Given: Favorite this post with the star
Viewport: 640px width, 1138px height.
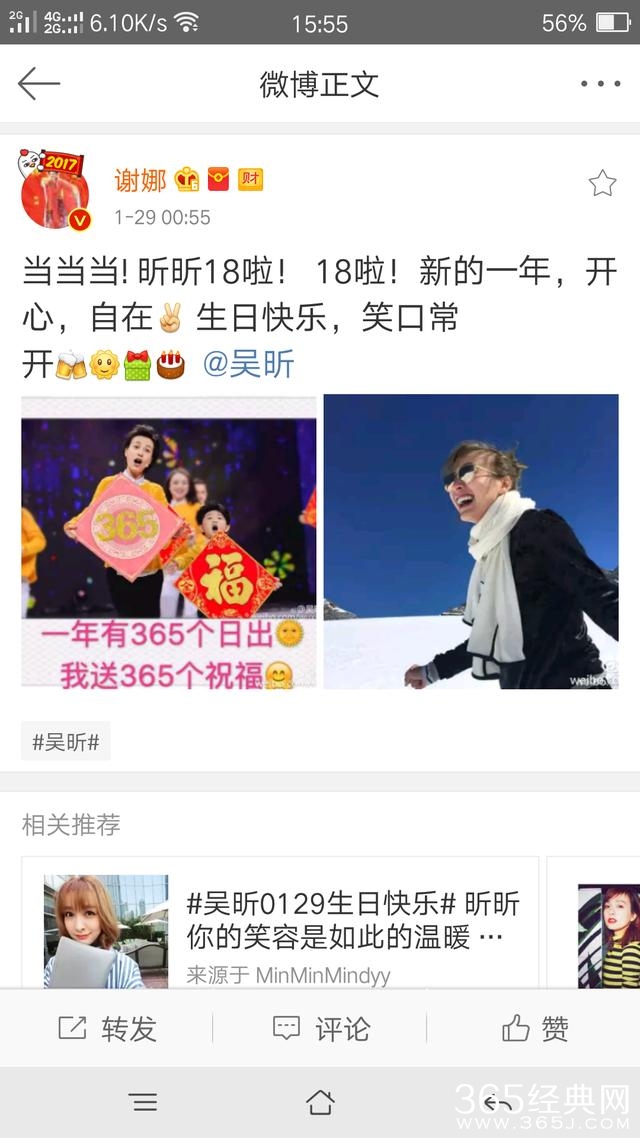Looking at the screenshot, I should (x=602, y=183).
